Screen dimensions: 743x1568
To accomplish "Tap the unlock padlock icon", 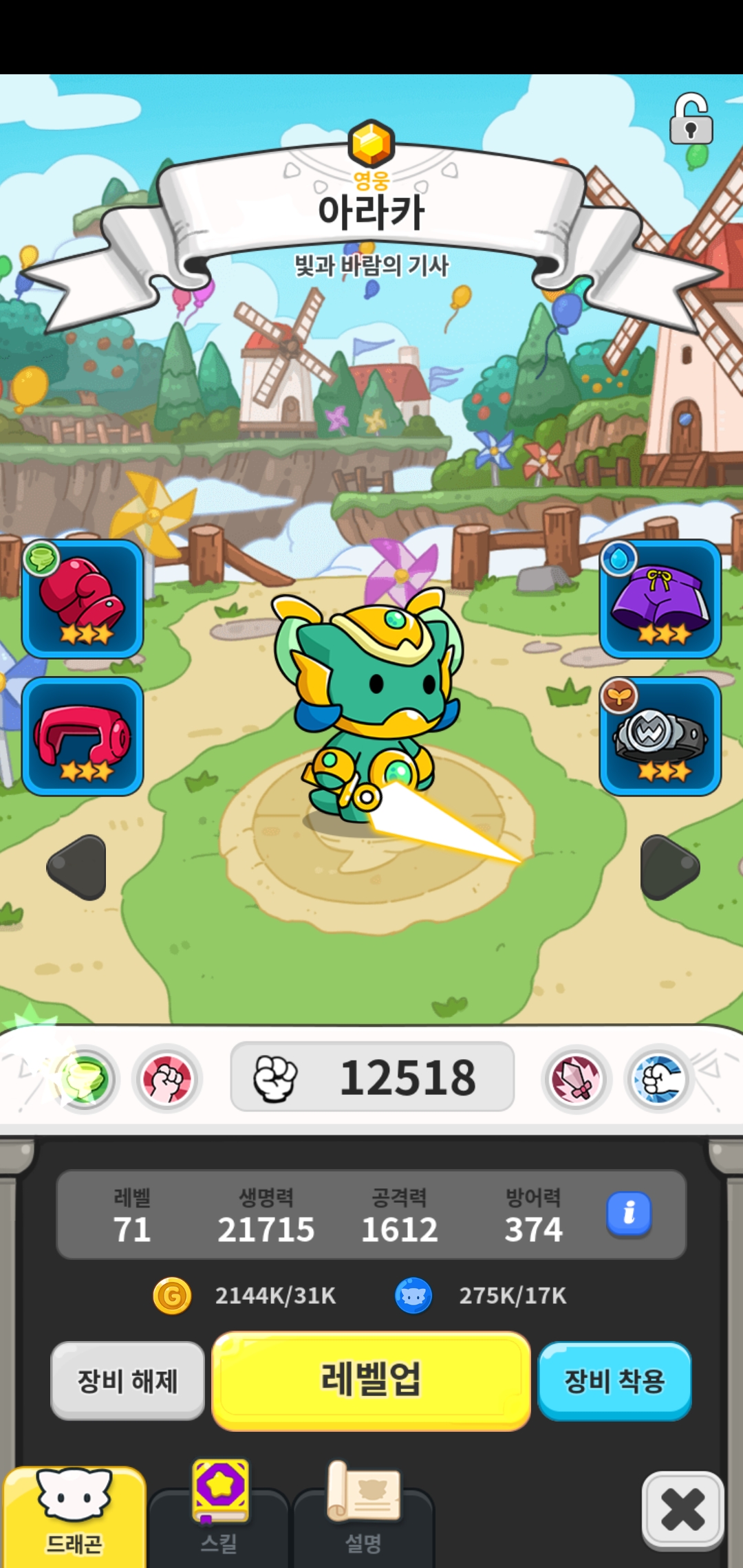I will click(x=691, y=120).
